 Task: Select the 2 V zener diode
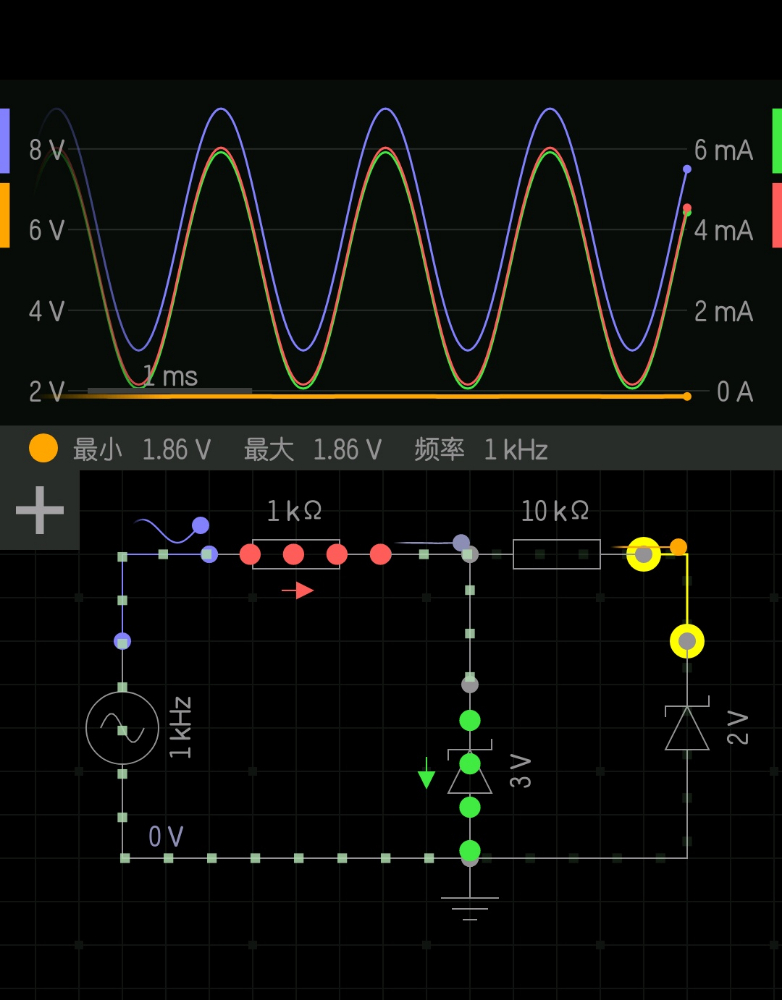(x=687, y=728)
